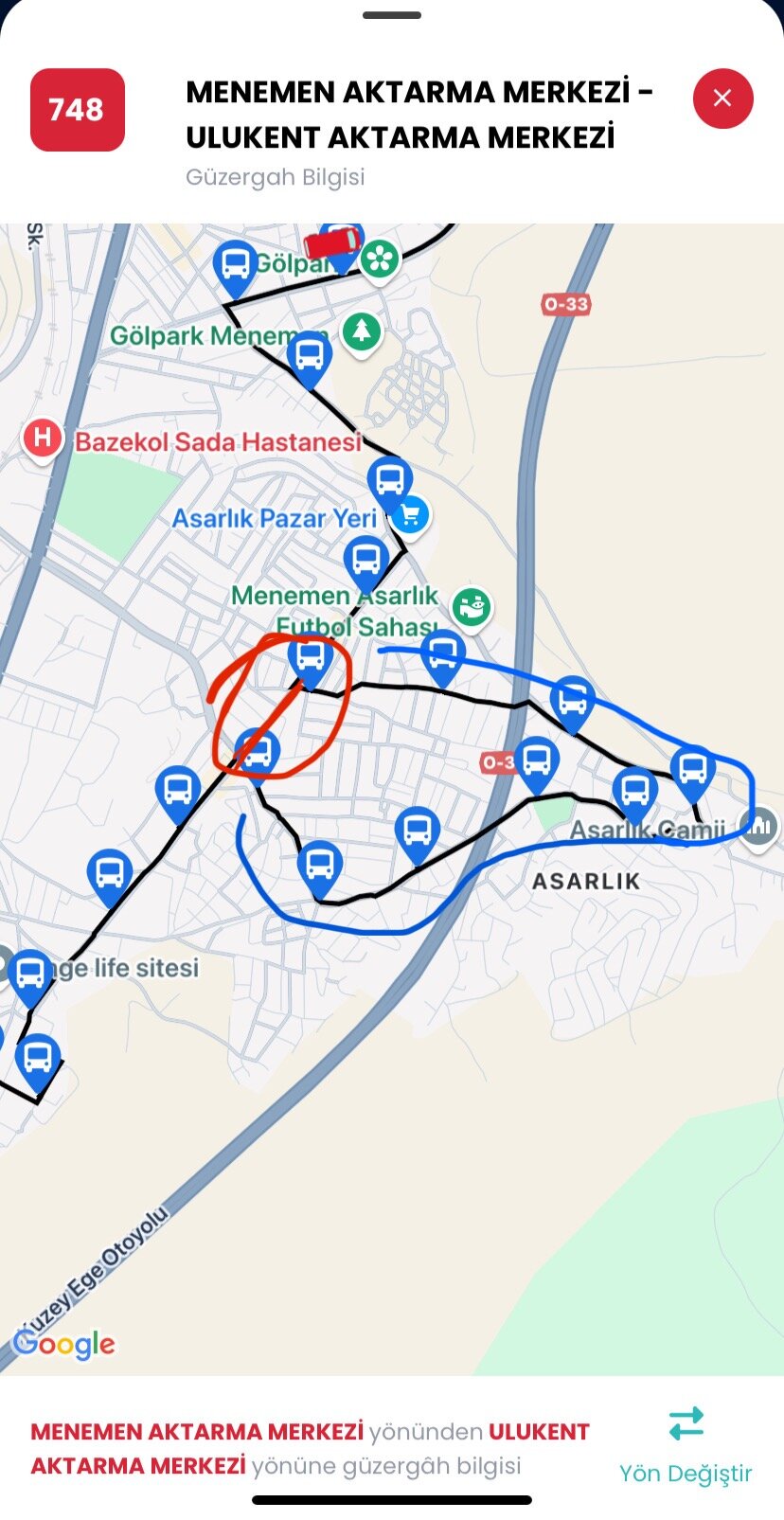Select the bus stop near Asarlık Pazar Yeri
The width and height of the screenshot is (784, 1520).
389,481
